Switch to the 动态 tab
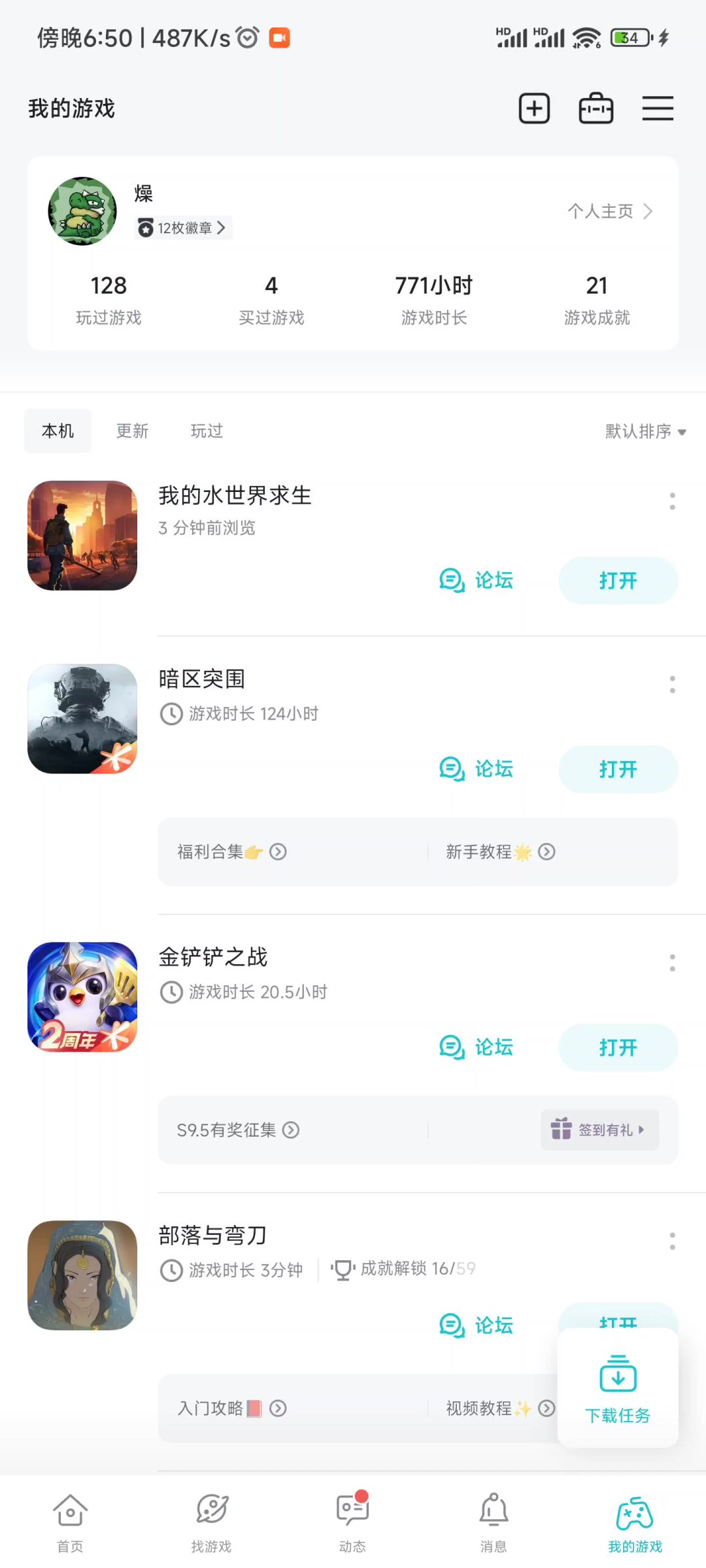Image resolution: width=706 pixels, height=1568 pixels. click(x=352, y=1522)
